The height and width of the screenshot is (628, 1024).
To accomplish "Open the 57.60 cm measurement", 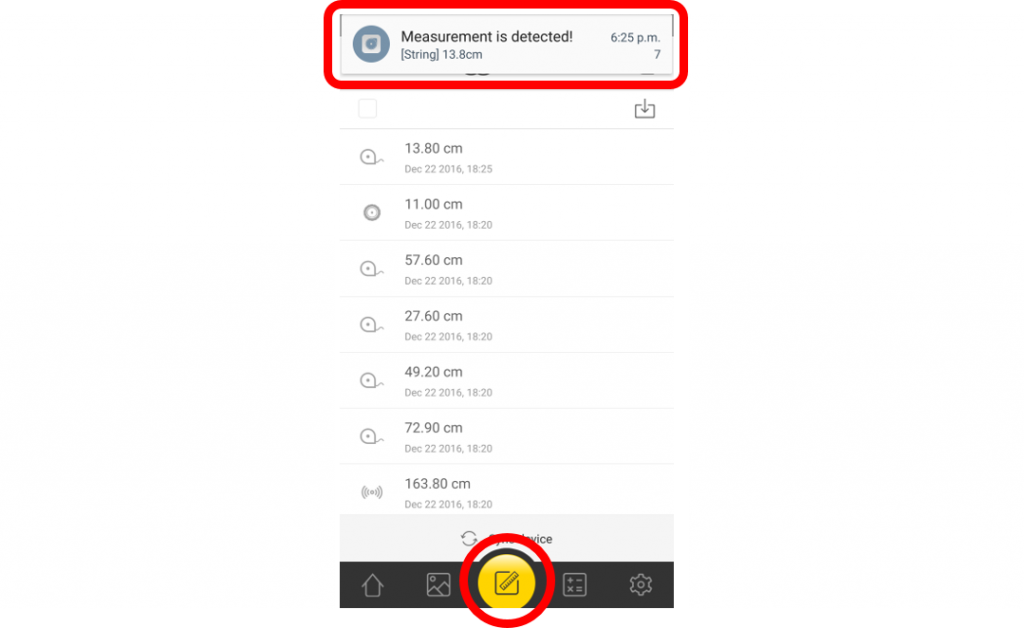I will coord(505,269).
